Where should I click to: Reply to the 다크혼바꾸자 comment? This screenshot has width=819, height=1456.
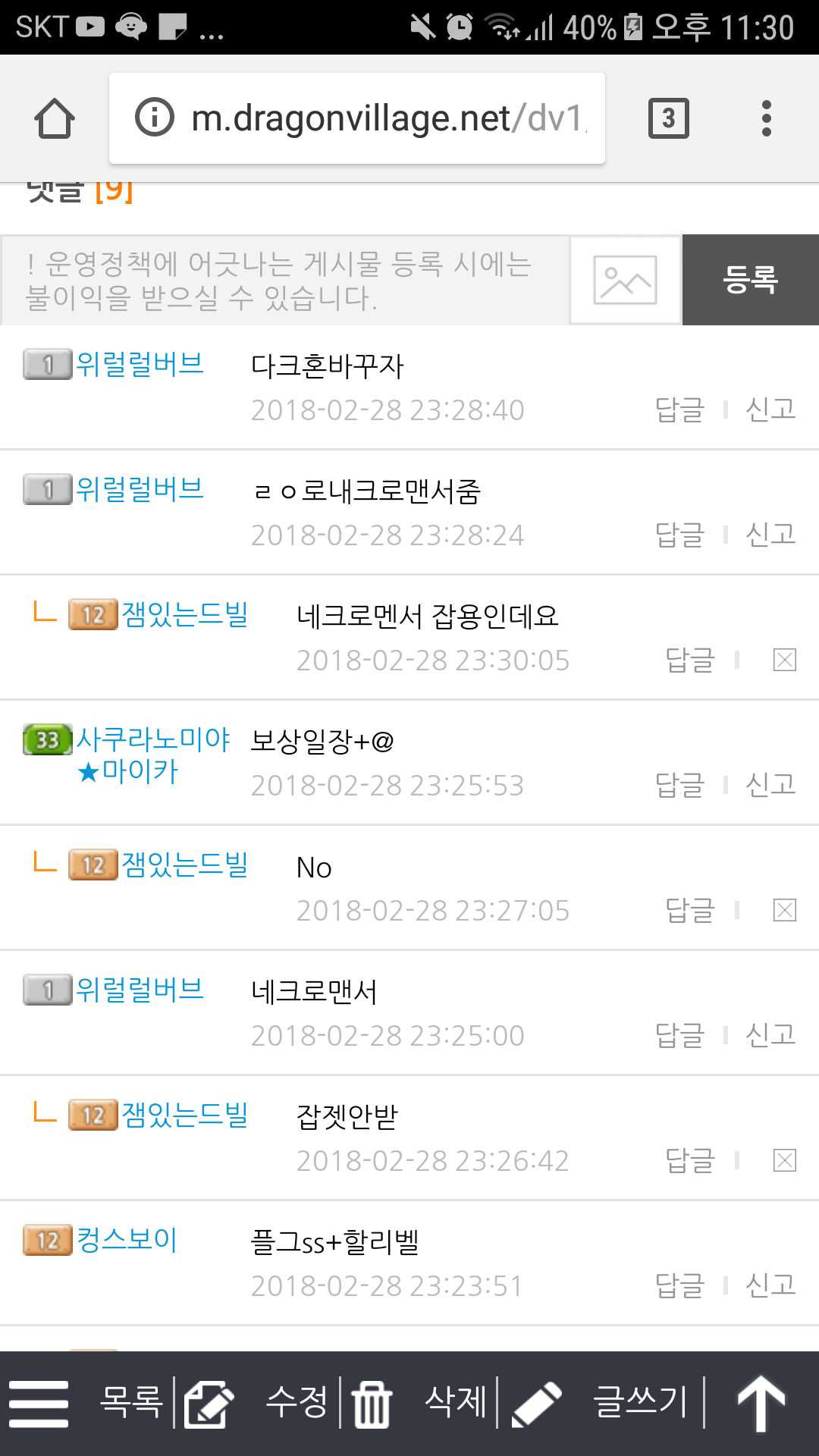tap(679, 409)
